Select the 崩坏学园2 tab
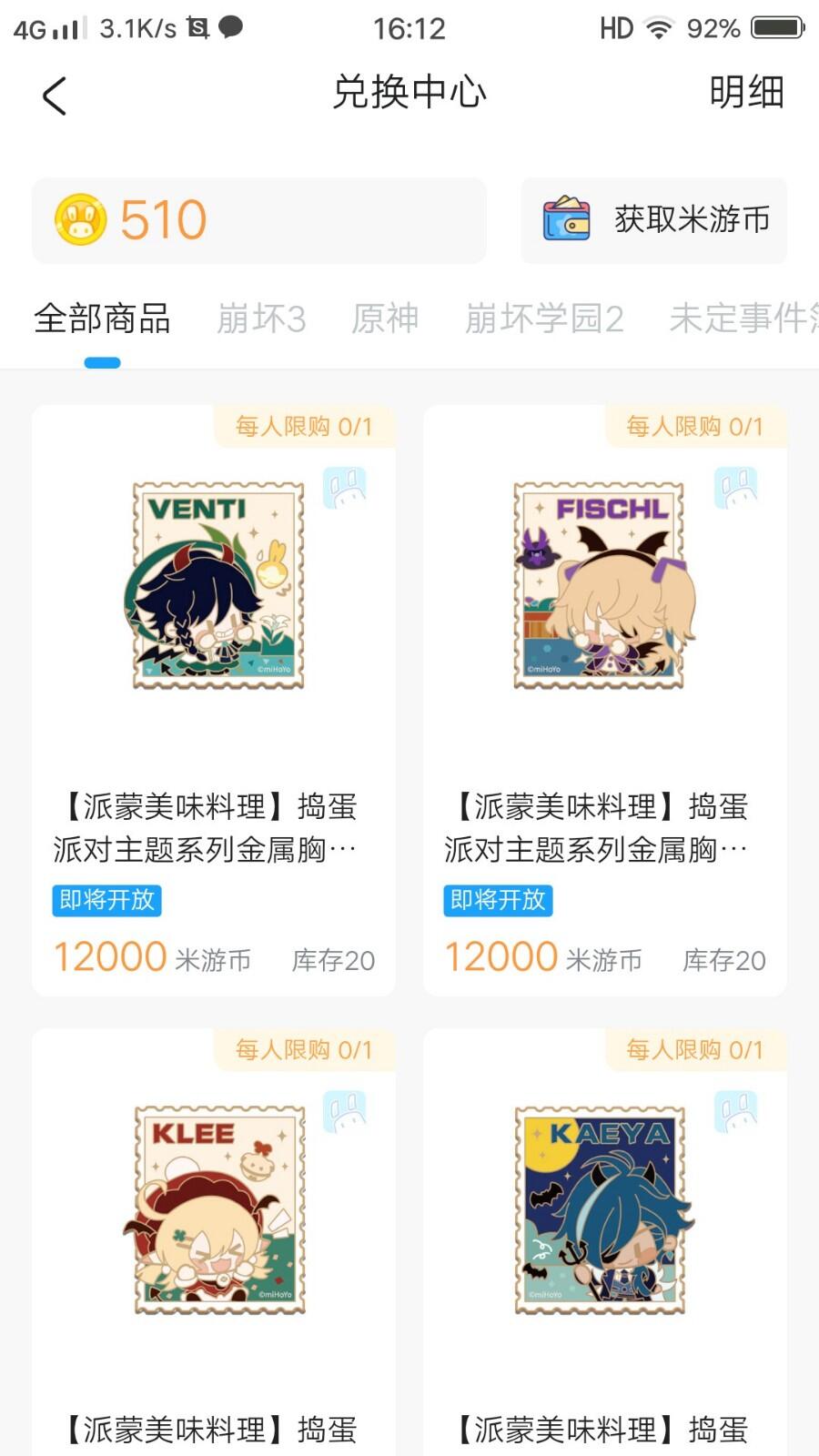This screenshot has width=819, height=1456. coord(544,318)
